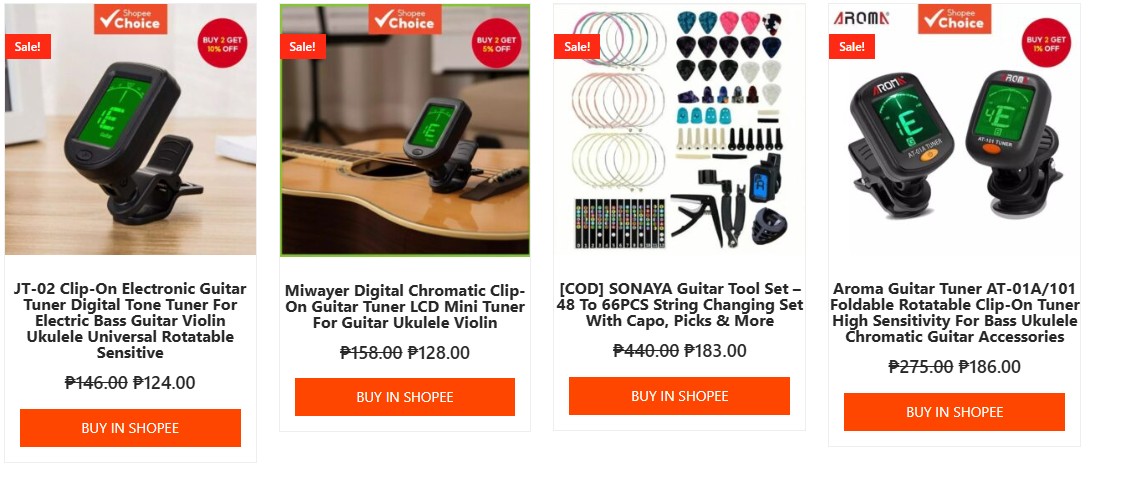Open the JT-02 Clip-On Electronic Guitar Tuner title
This screenshot has width=1142, height=488.
(130, 320)
